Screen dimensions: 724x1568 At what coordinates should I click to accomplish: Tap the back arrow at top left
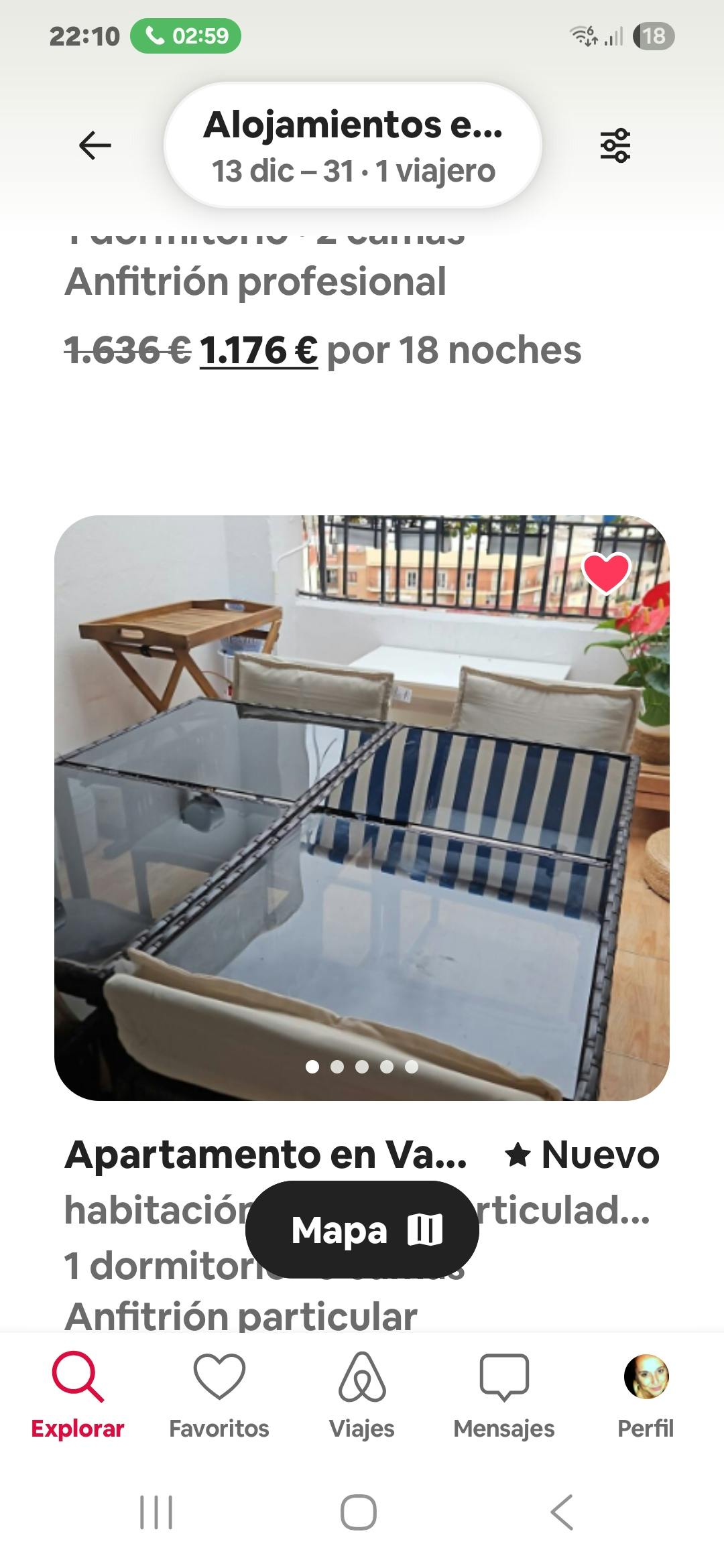tap(93, 146)
